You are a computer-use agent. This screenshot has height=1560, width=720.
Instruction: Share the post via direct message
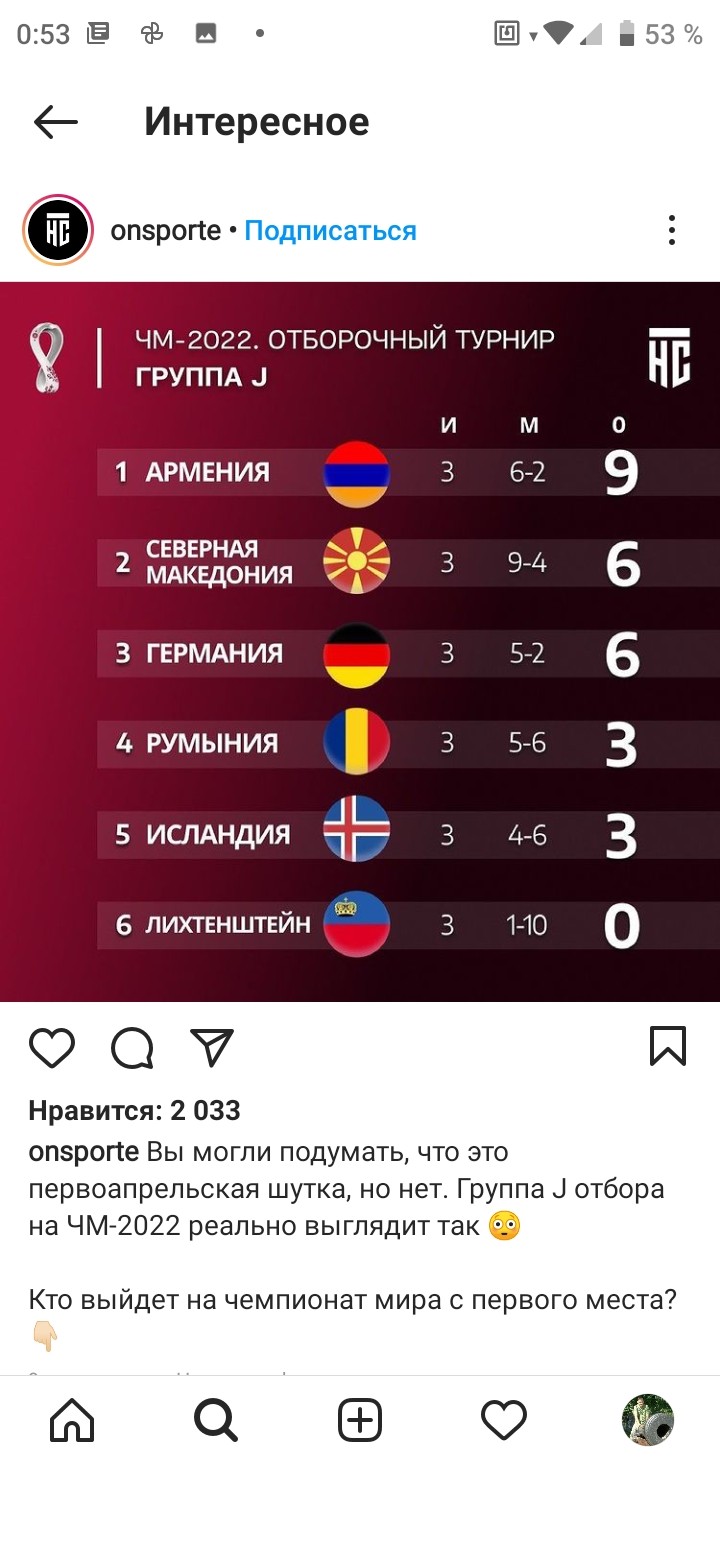coord(211,1047)
